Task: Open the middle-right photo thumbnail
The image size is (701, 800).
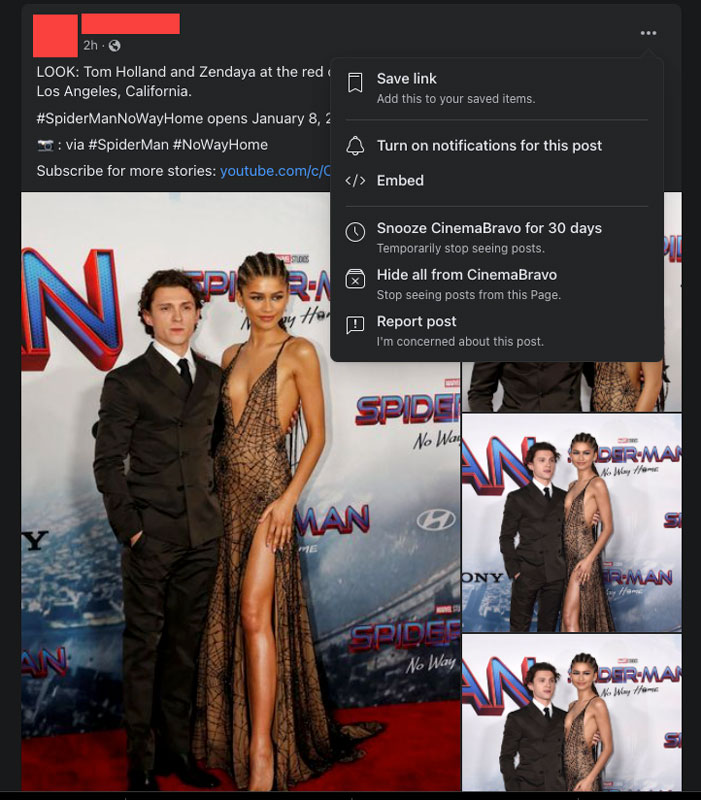Action: click(x=571, y=522)
